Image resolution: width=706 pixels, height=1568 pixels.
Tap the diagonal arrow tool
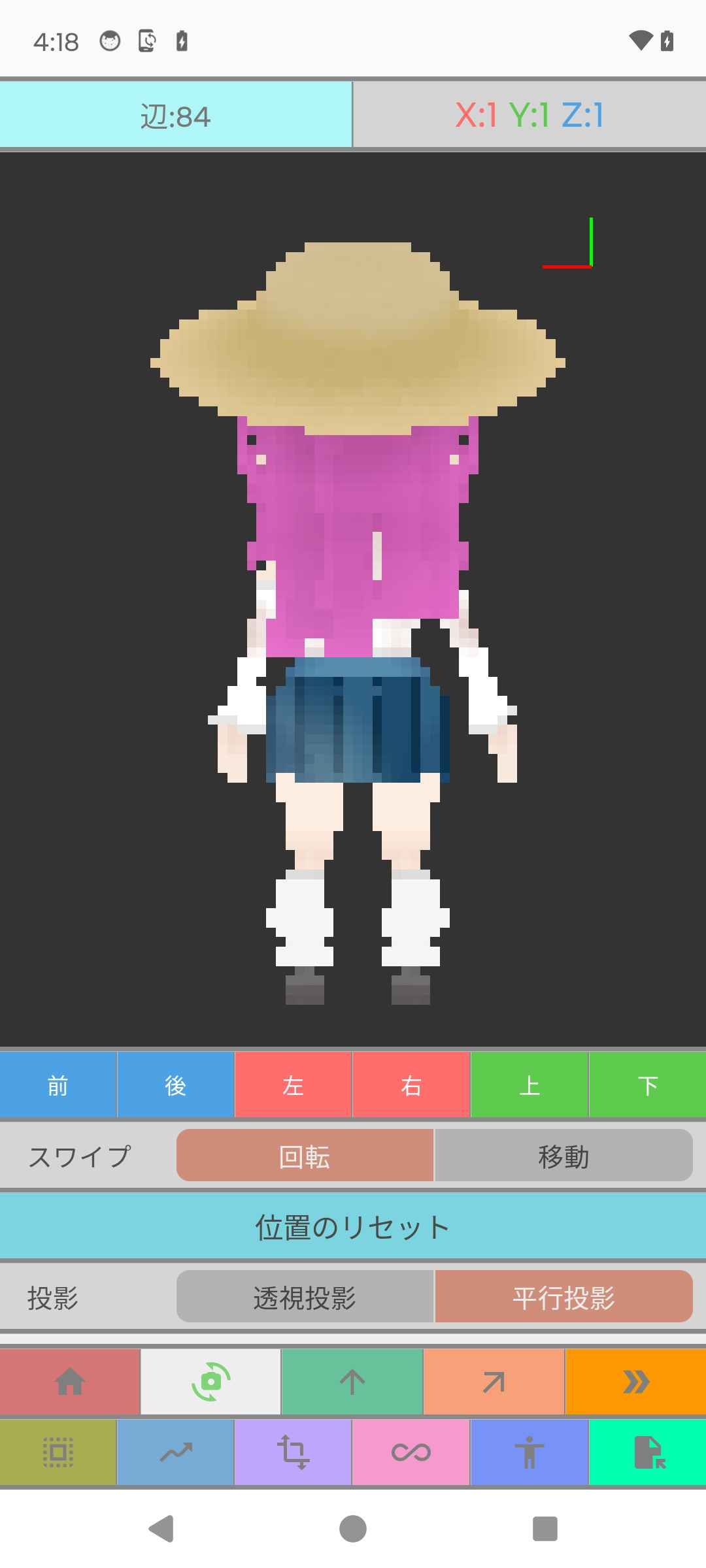coord(494,1382)
